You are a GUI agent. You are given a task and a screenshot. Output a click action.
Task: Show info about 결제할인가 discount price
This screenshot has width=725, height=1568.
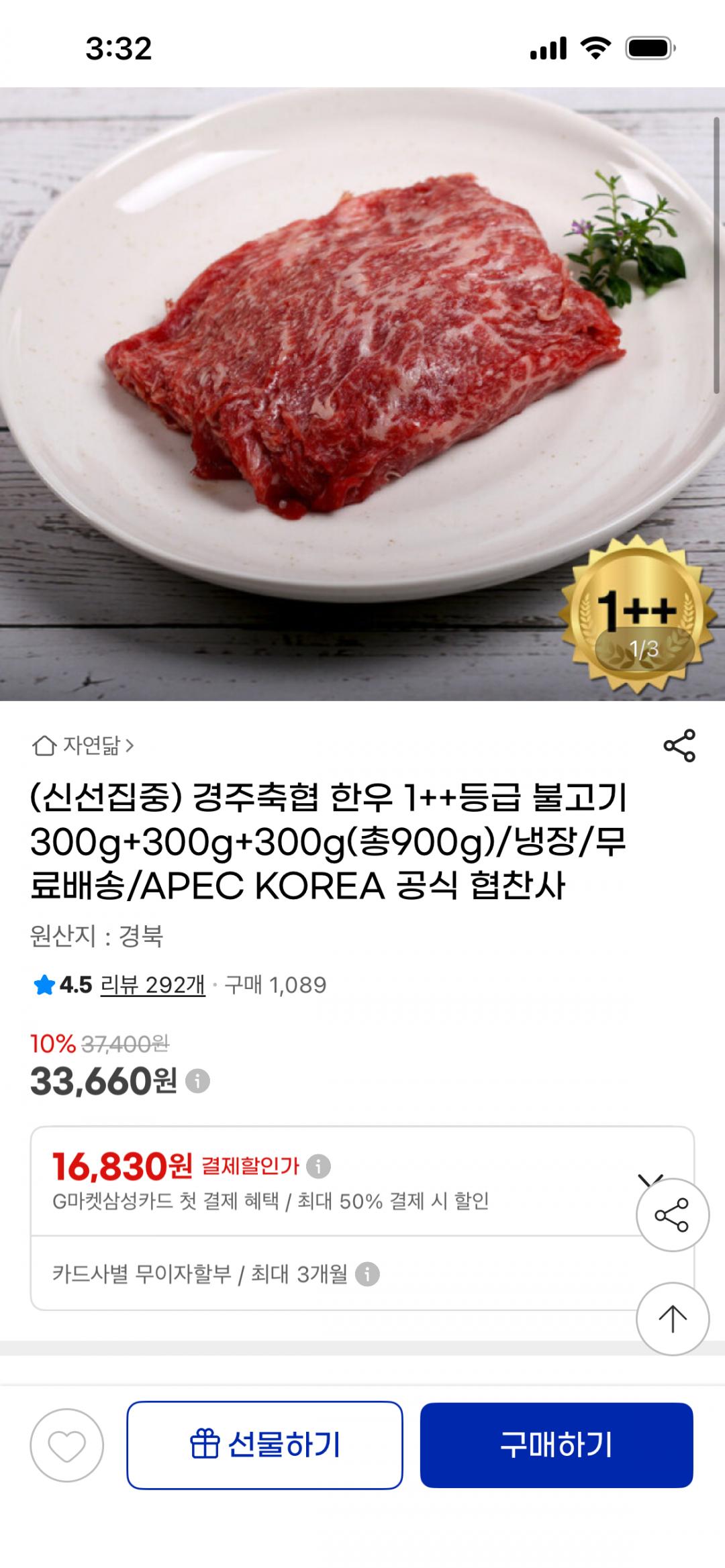(x=318, y=1166)
